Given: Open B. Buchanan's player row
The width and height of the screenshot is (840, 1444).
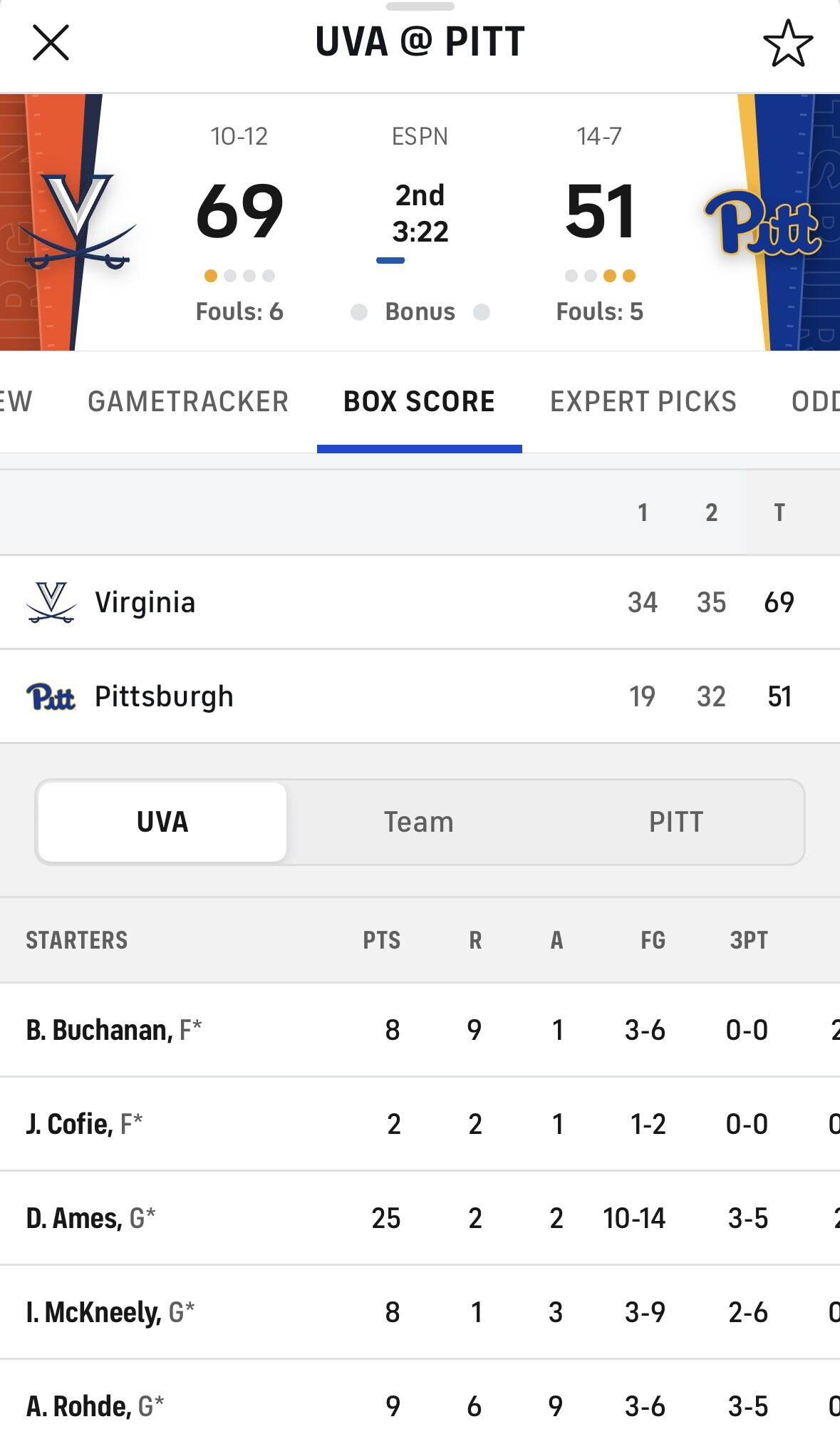Looking at the screenshot, I should click(420, 1030).
